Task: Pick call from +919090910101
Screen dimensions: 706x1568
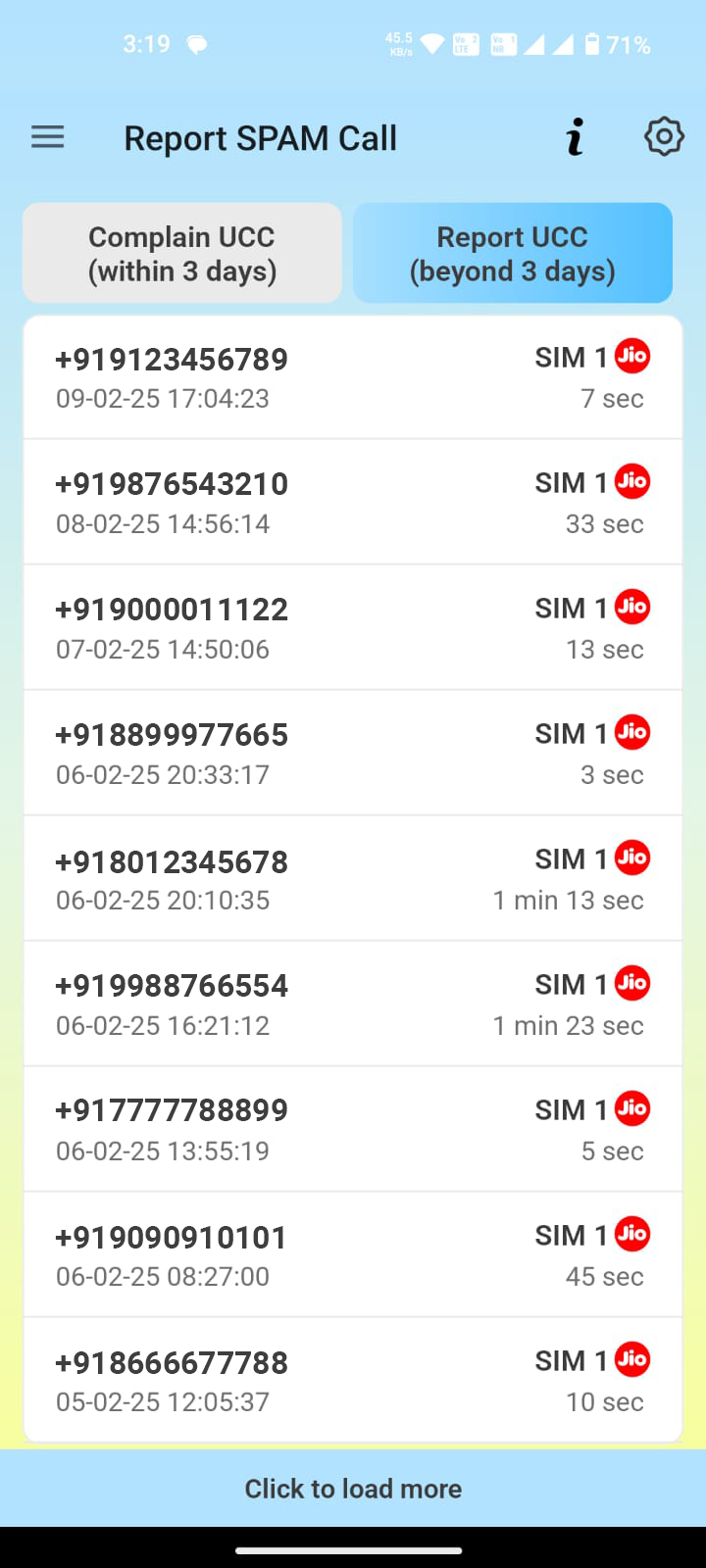Action: click(x=353, y=1255)
